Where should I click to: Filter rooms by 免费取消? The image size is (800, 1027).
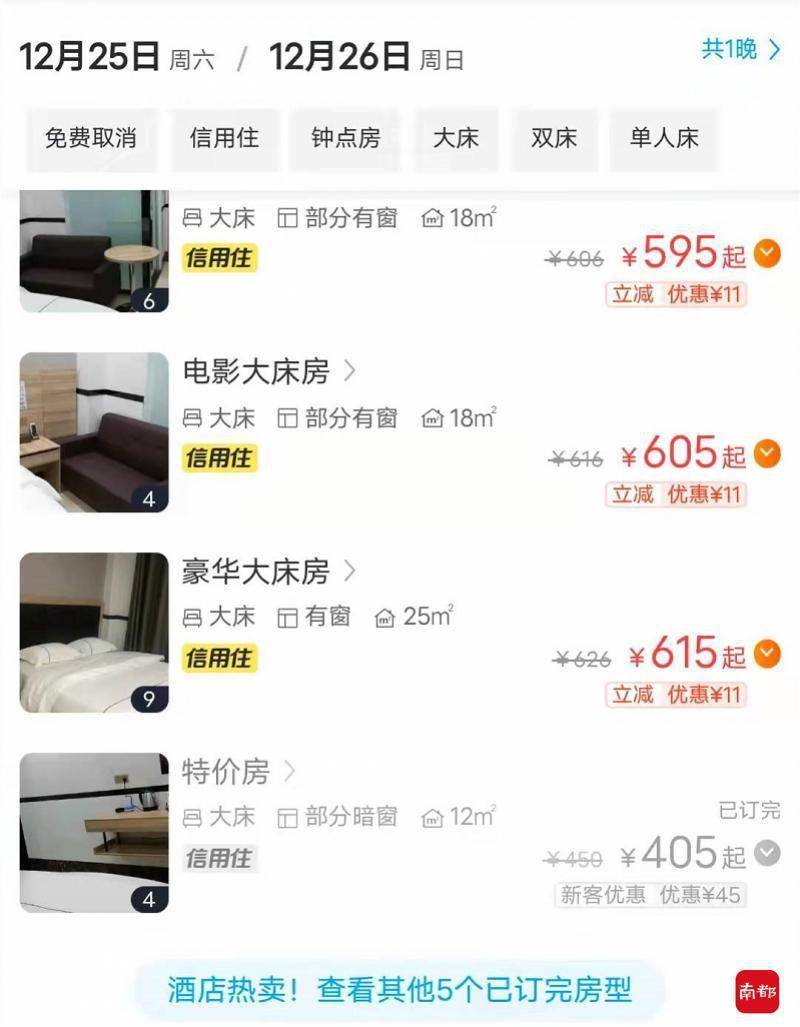point(91,138)
